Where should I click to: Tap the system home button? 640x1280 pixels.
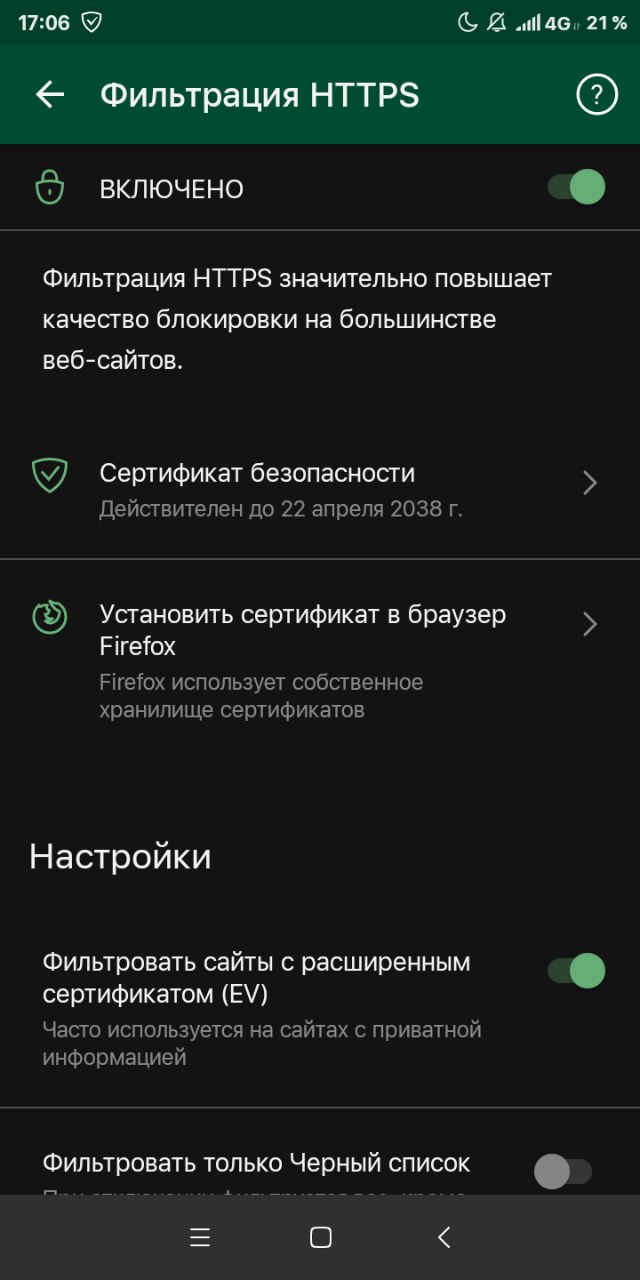(x=321, y=1237)
